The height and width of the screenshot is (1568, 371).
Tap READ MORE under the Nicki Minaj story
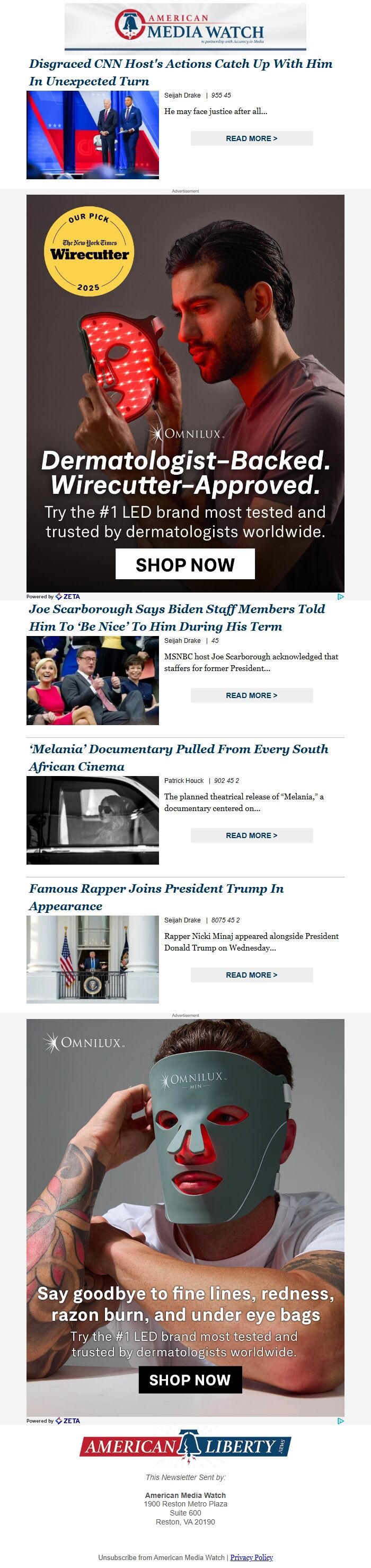tap(251, 974)
